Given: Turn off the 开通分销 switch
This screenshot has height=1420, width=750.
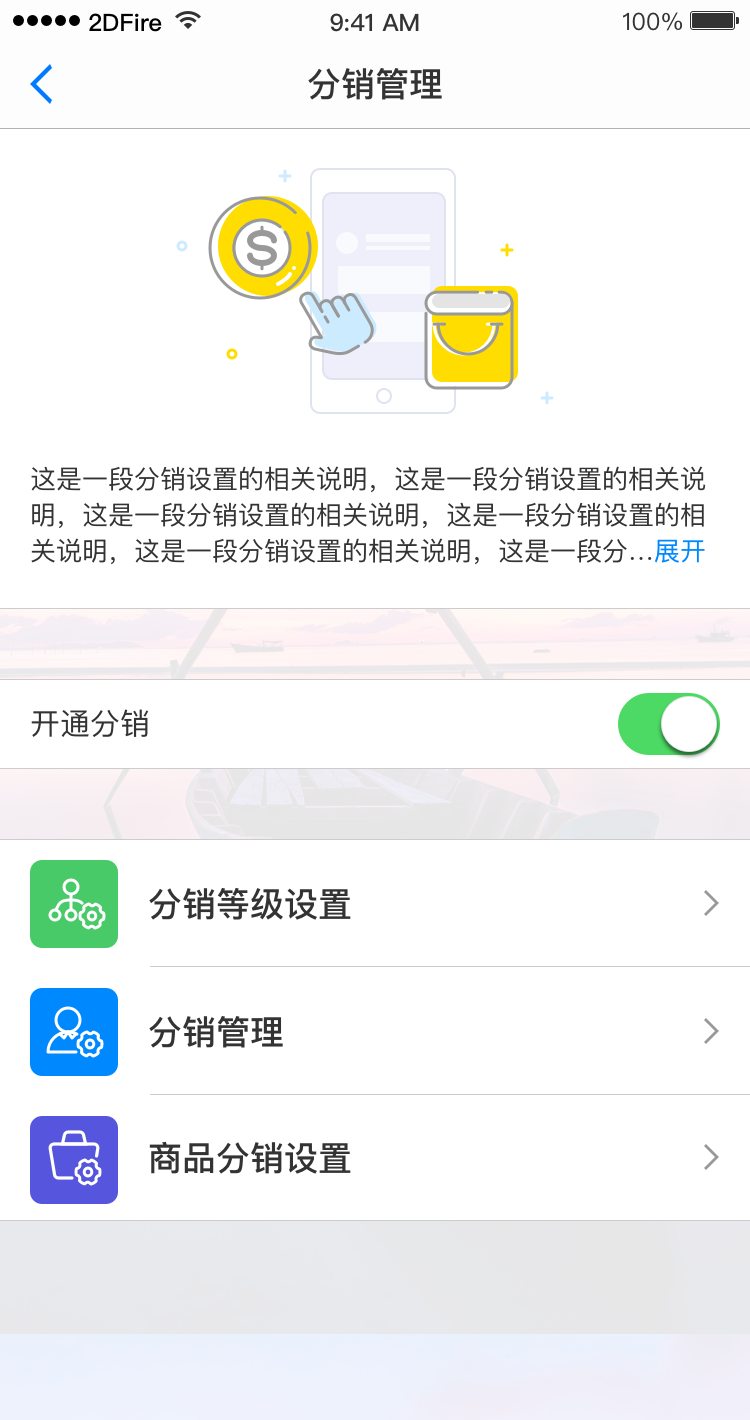Looking at the screenshot, I should pos(668,724).
